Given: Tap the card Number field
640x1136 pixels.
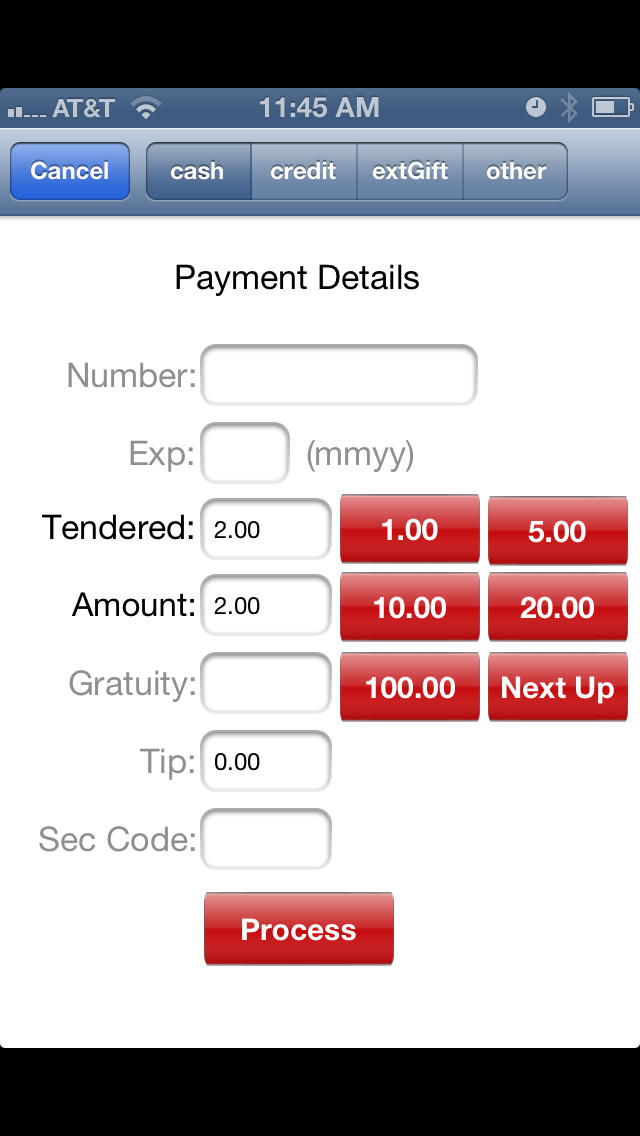Looking at the screenshot, I should (x=338, y=375).
